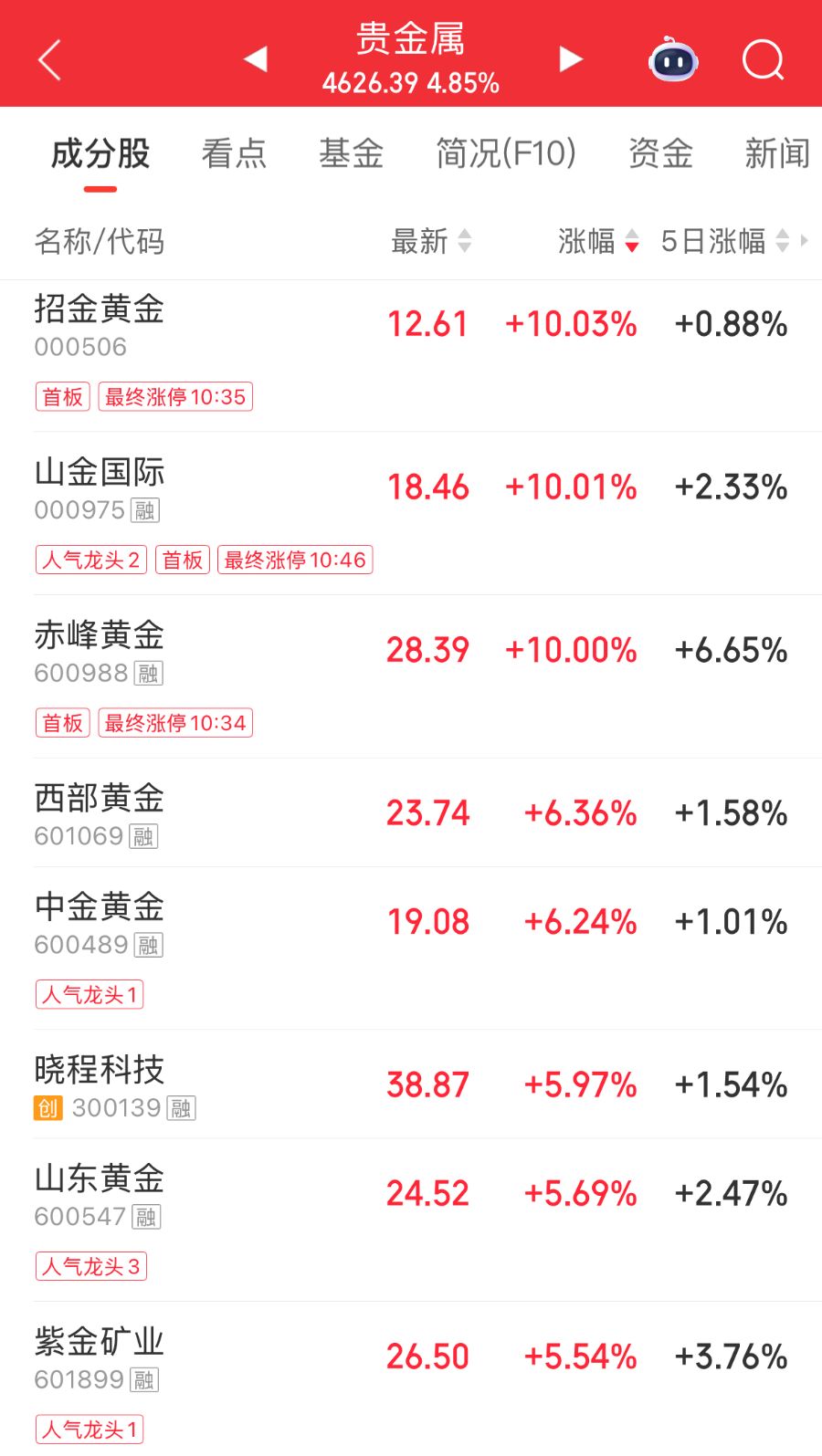
Task: Open stock 山东黄金 600547
Action: 411,1220
